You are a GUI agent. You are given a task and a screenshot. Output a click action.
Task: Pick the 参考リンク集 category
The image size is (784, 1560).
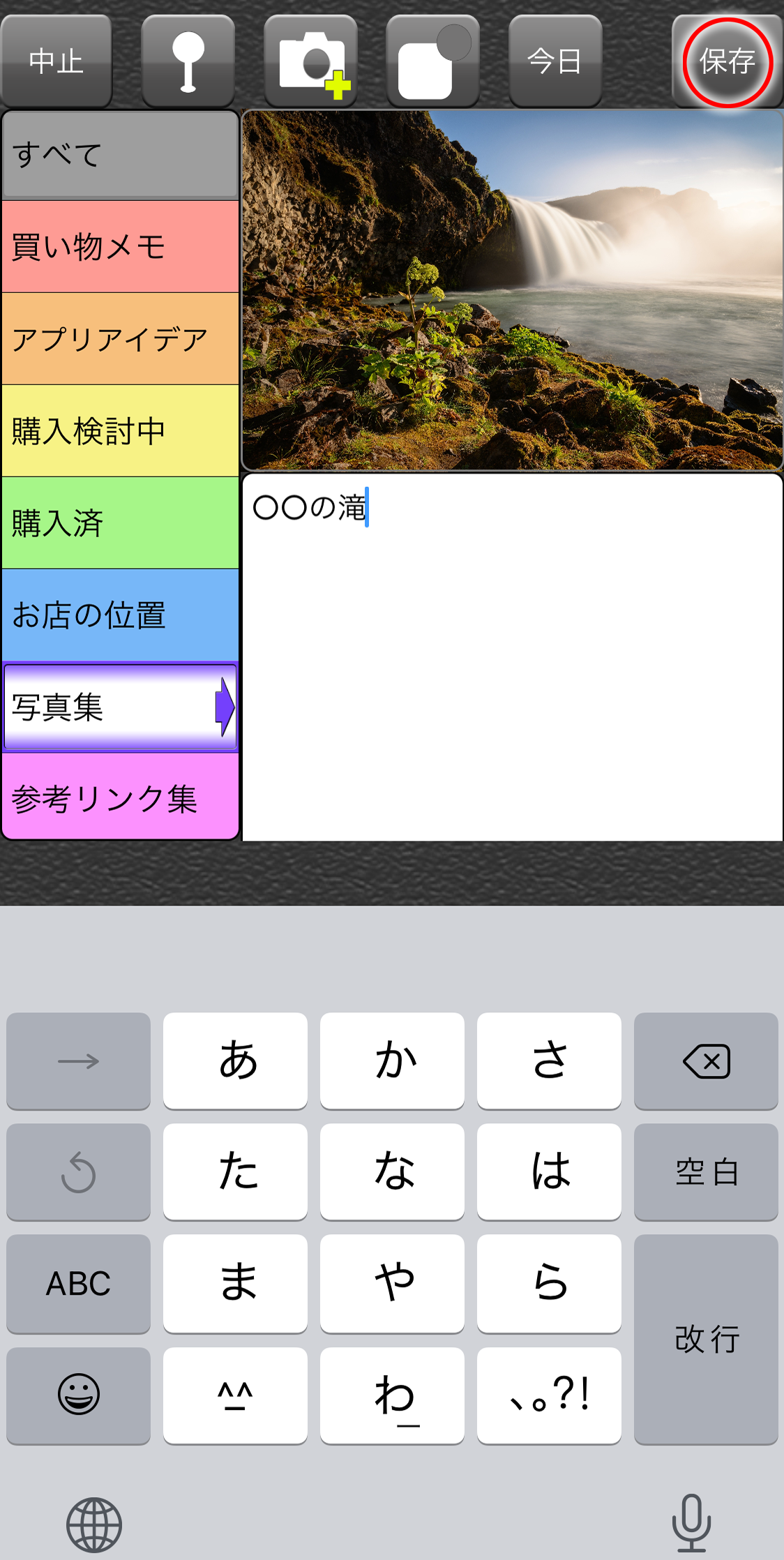120,798
